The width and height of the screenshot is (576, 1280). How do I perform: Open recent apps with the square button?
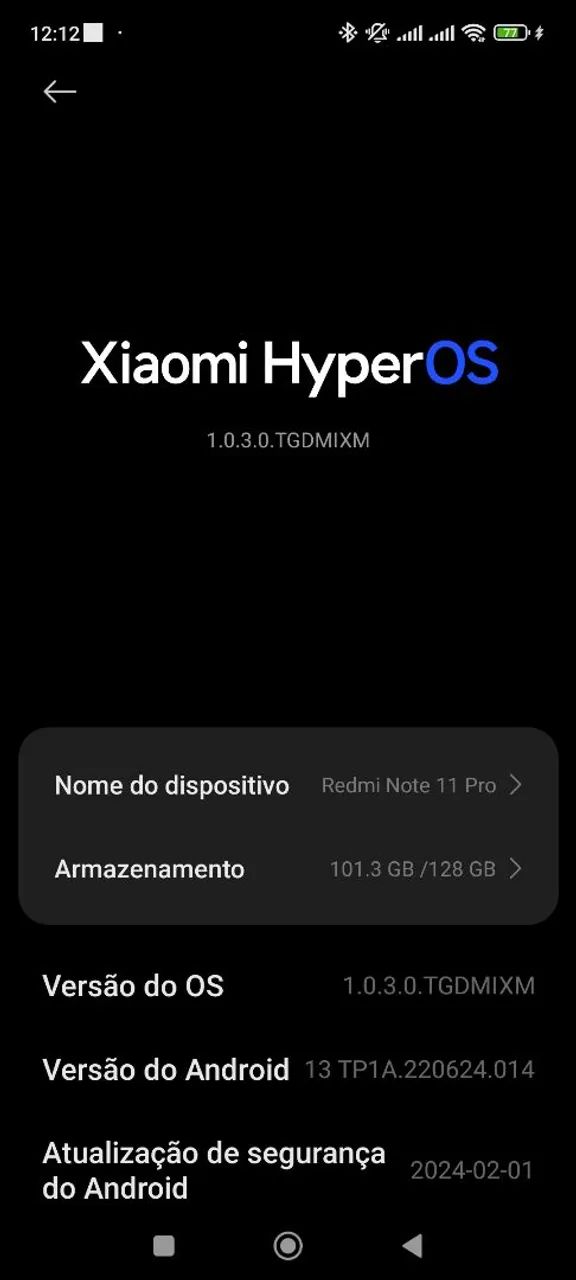(x=164, y=1245)
